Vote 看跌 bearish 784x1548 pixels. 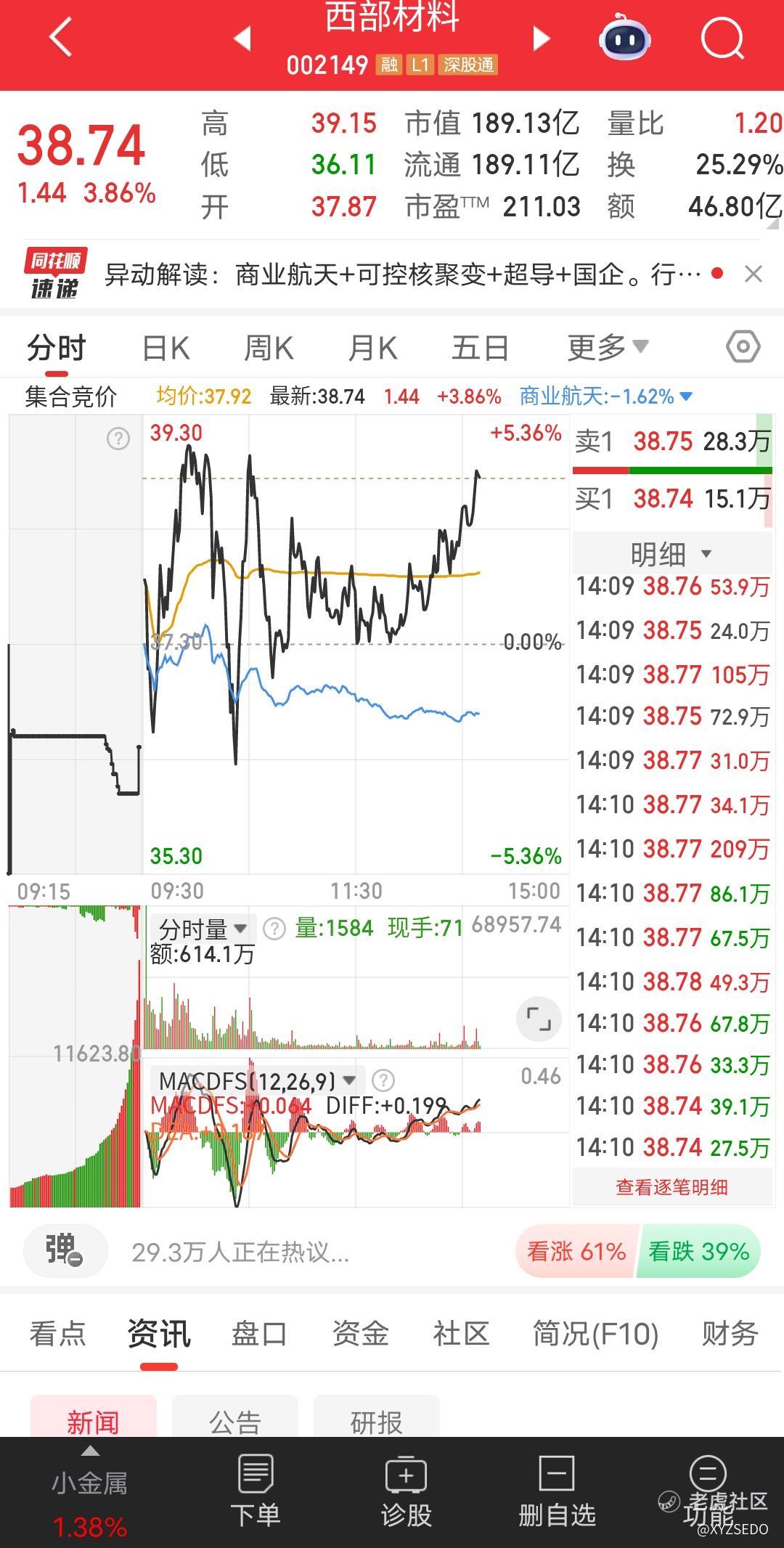pyautogui.click(x=698, y=1251)
